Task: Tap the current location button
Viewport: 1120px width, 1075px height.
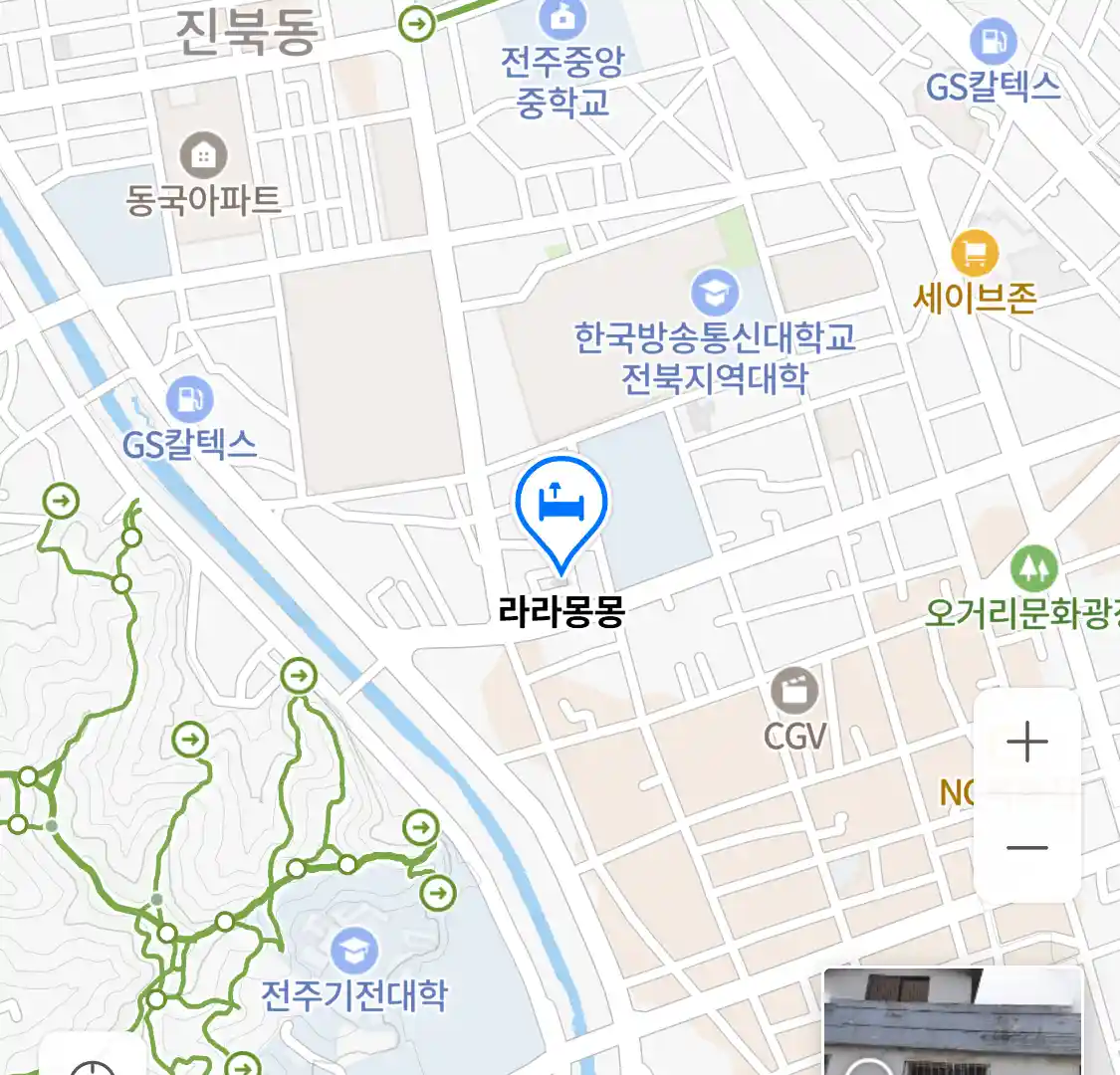Action: pyautogui.click(x=93, y=1063)
